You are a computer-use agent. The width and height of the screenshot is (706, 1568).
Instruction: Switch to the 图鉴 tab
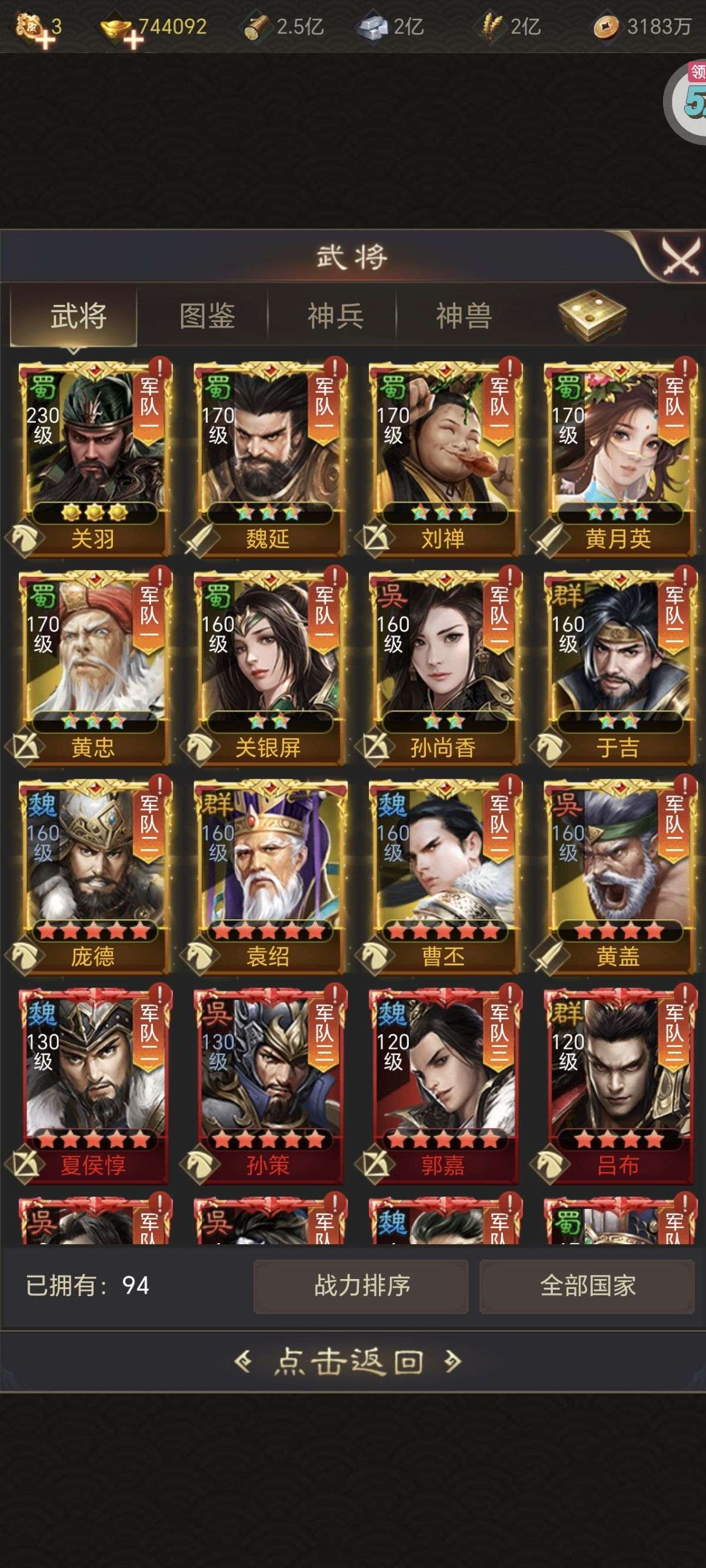pyautogui.click(x=207, y=316)
